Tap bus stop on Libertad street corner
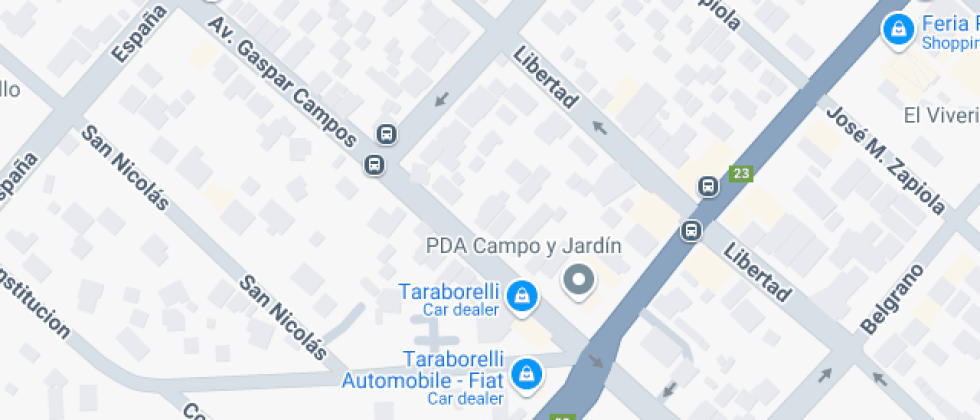The height and width of the screenshot is (420, 980). pyautogui.click(x=691, y=231)
